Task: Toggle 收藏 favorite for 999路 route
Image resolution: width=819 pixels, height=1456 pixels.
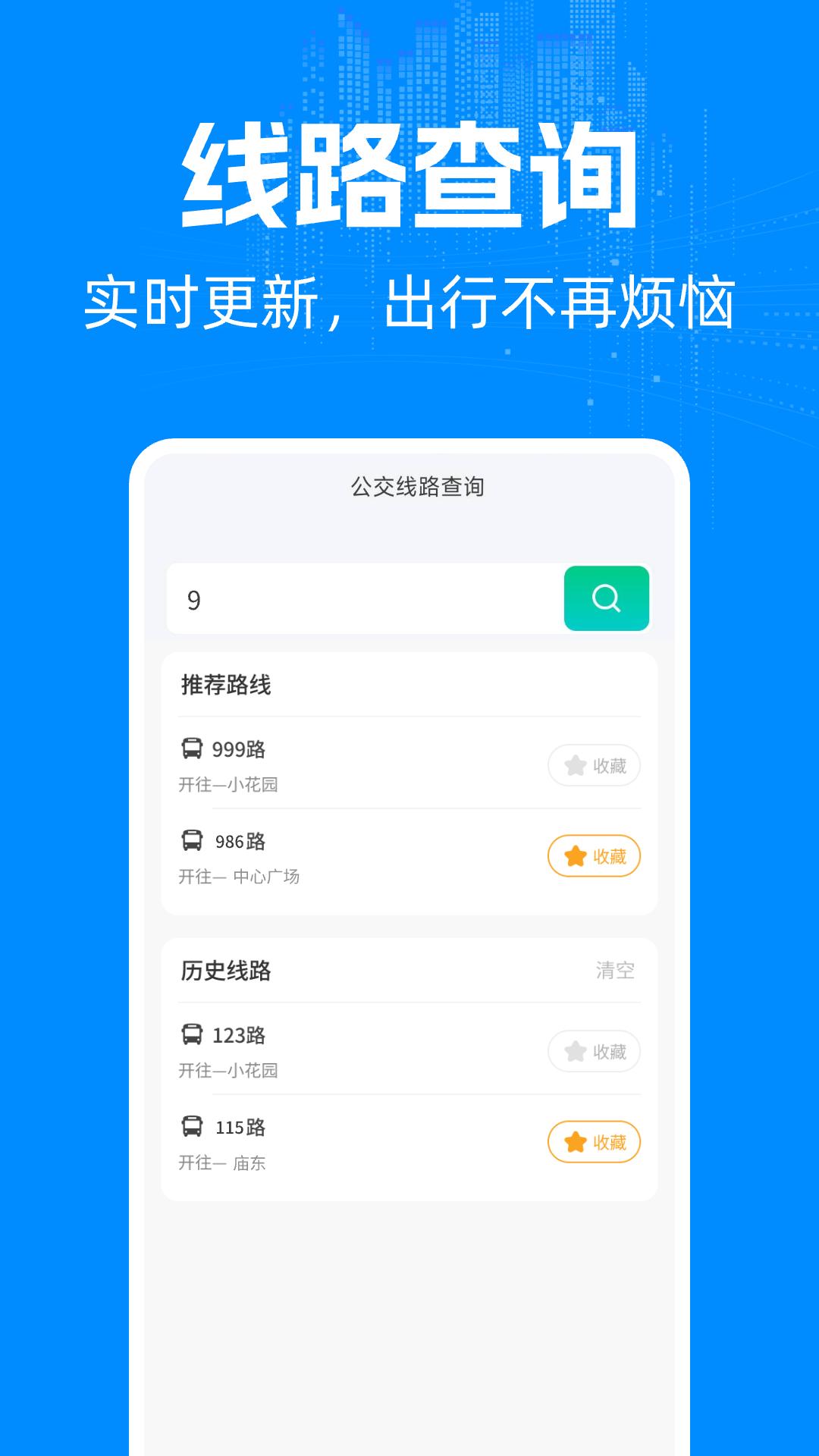Action: pyautogui.click(x=595, y=766)
